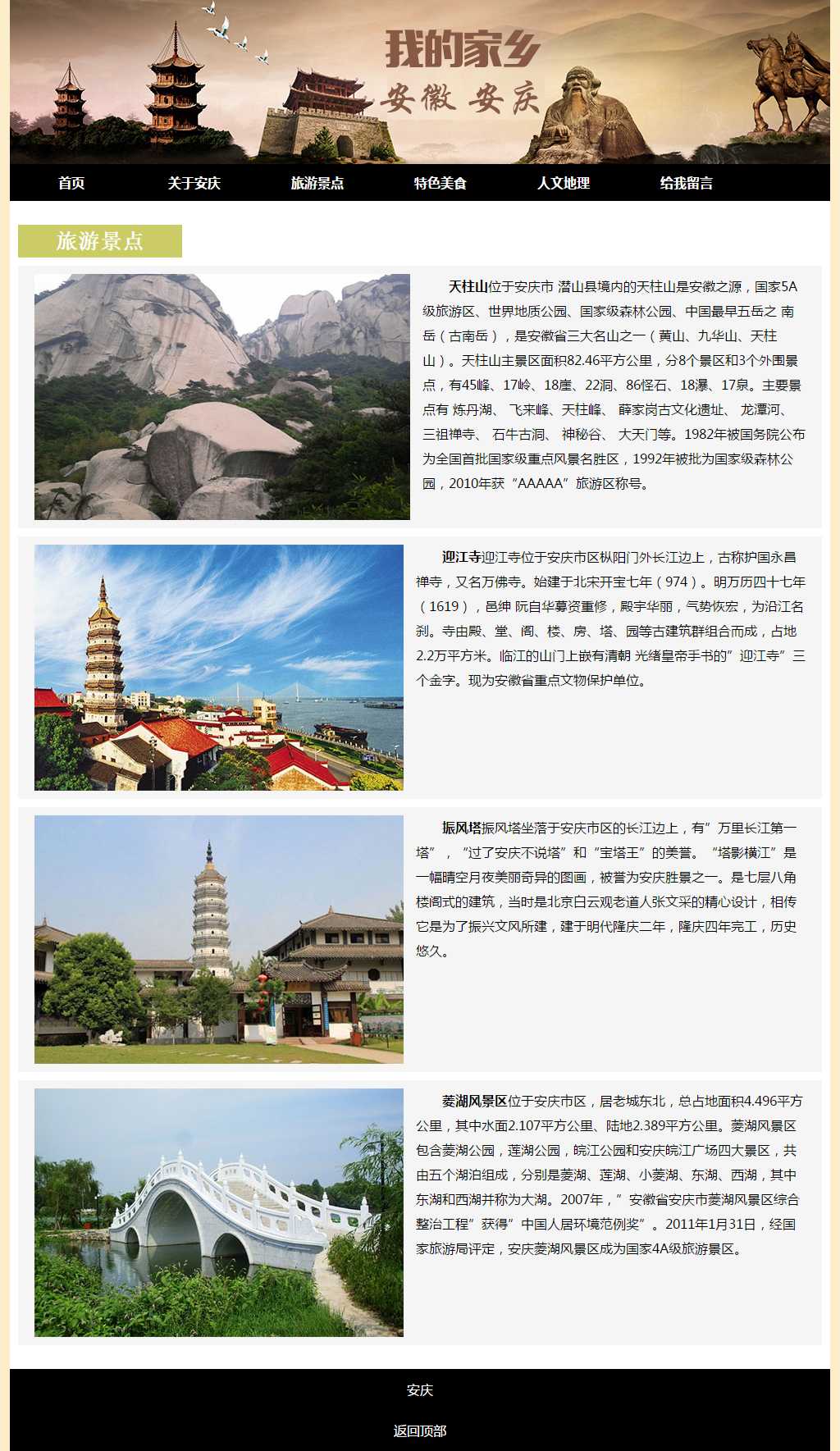The height and width of the screenshot is (1451, 840).
Task: Go to the 首页 home page
Action: [71, 183]
